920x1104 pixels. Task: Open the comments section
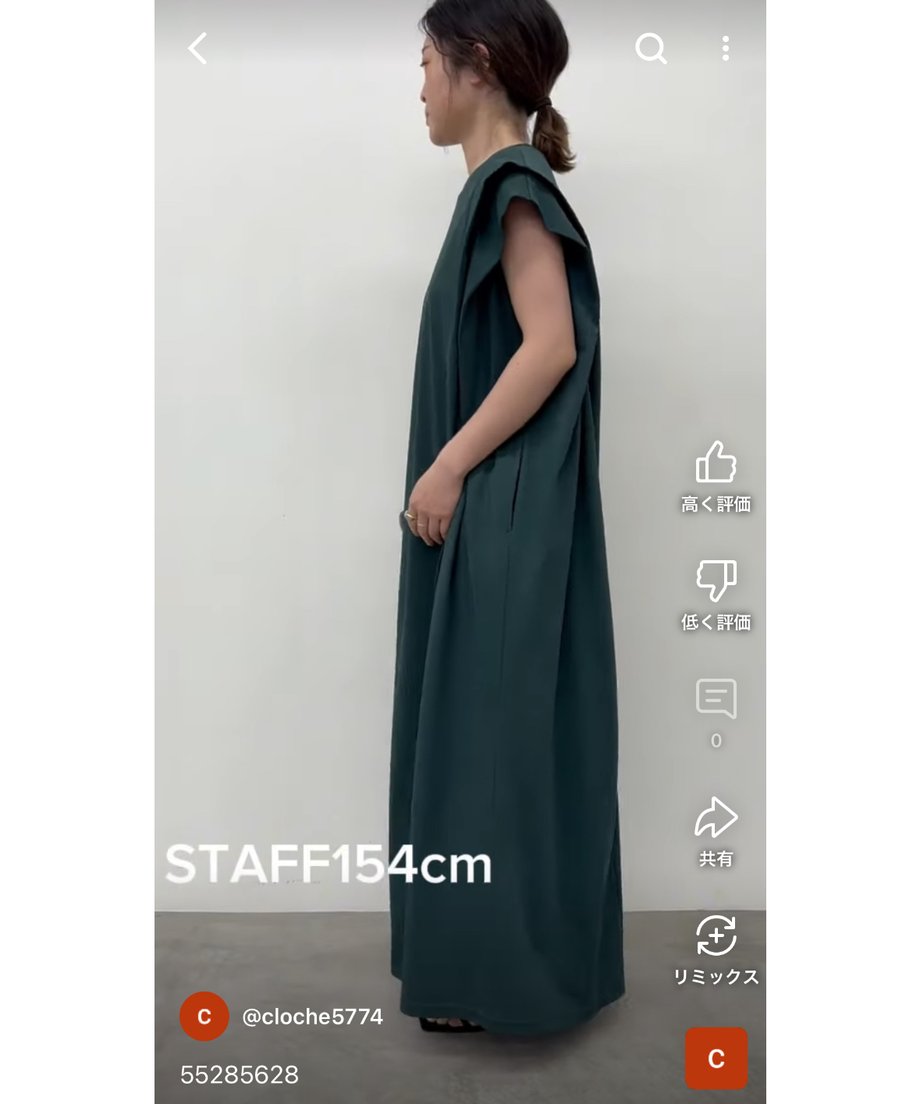[x=716, y=699]
